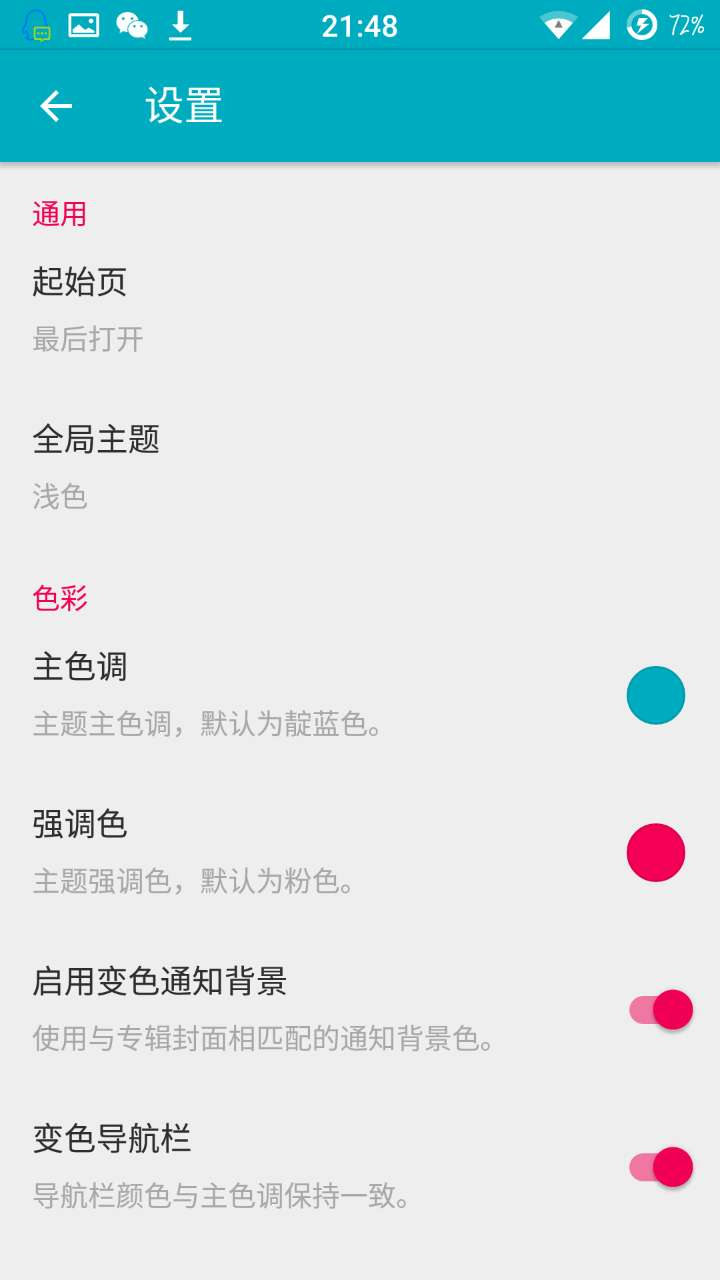720x1280 pixels.
Task: Change the 强调色 accent color
Action: 655,853
